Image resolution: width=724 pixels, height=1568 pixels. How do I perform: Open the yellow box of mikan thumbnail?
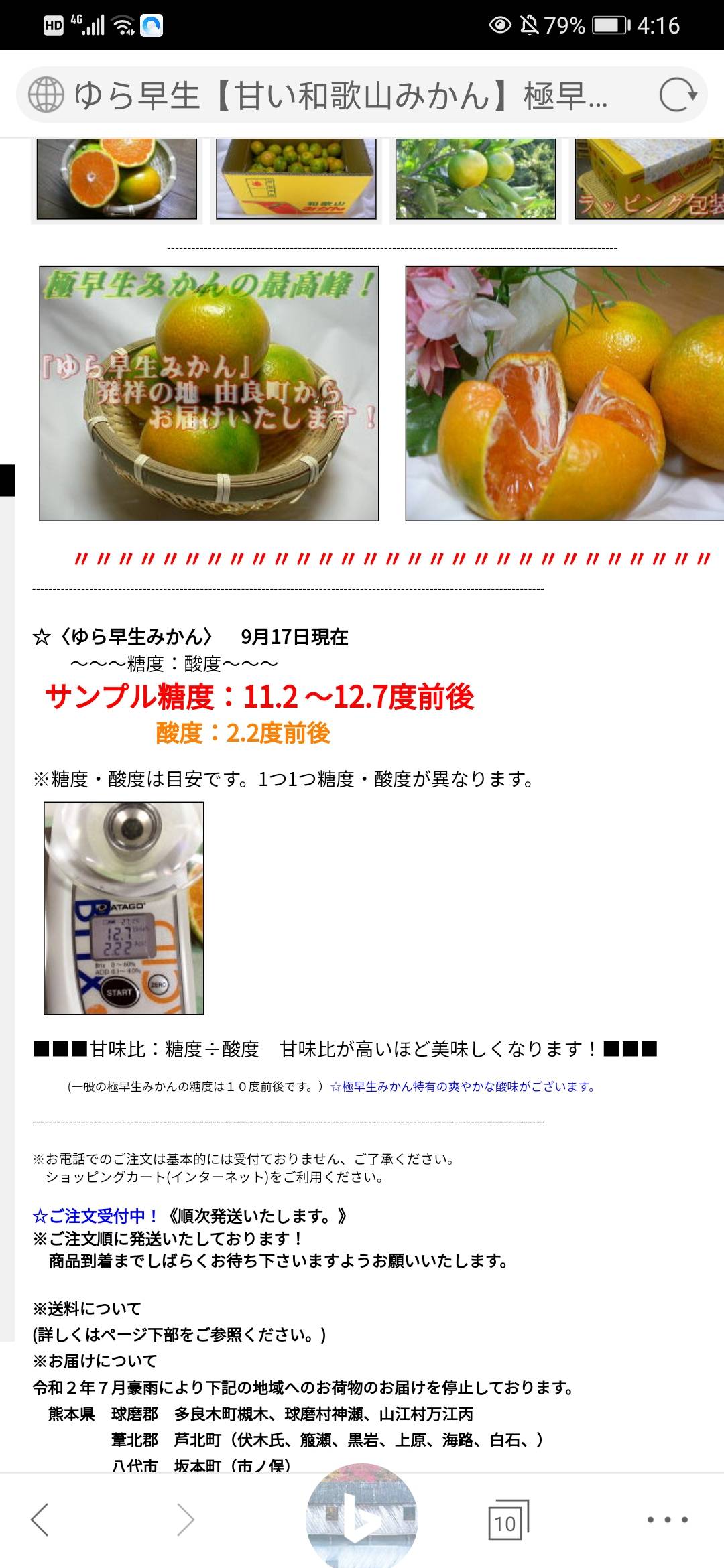point(296,179)
